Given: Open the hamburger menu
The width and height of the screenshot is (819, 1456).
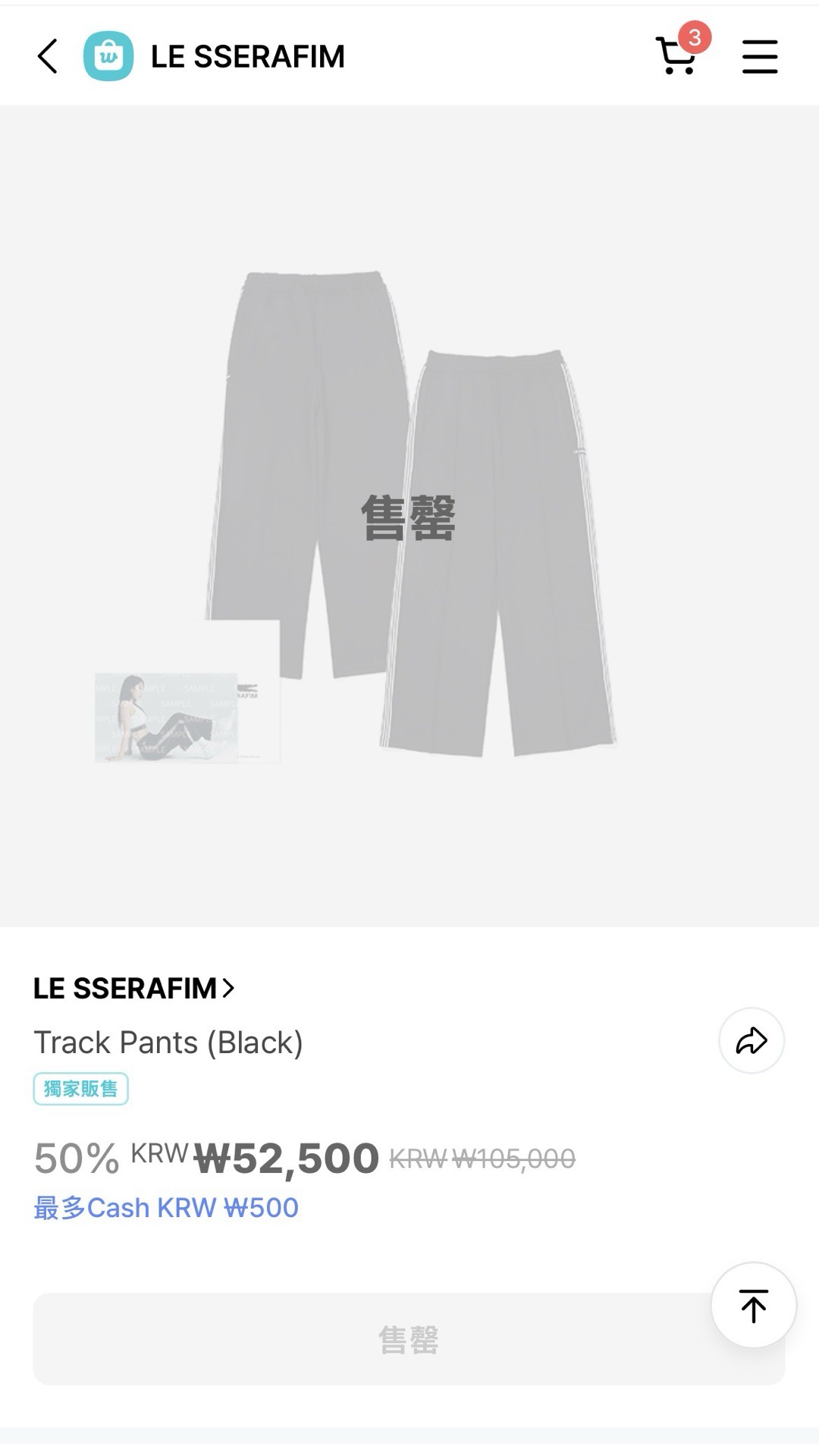Looking at the screenshot, I should (760, 57).
